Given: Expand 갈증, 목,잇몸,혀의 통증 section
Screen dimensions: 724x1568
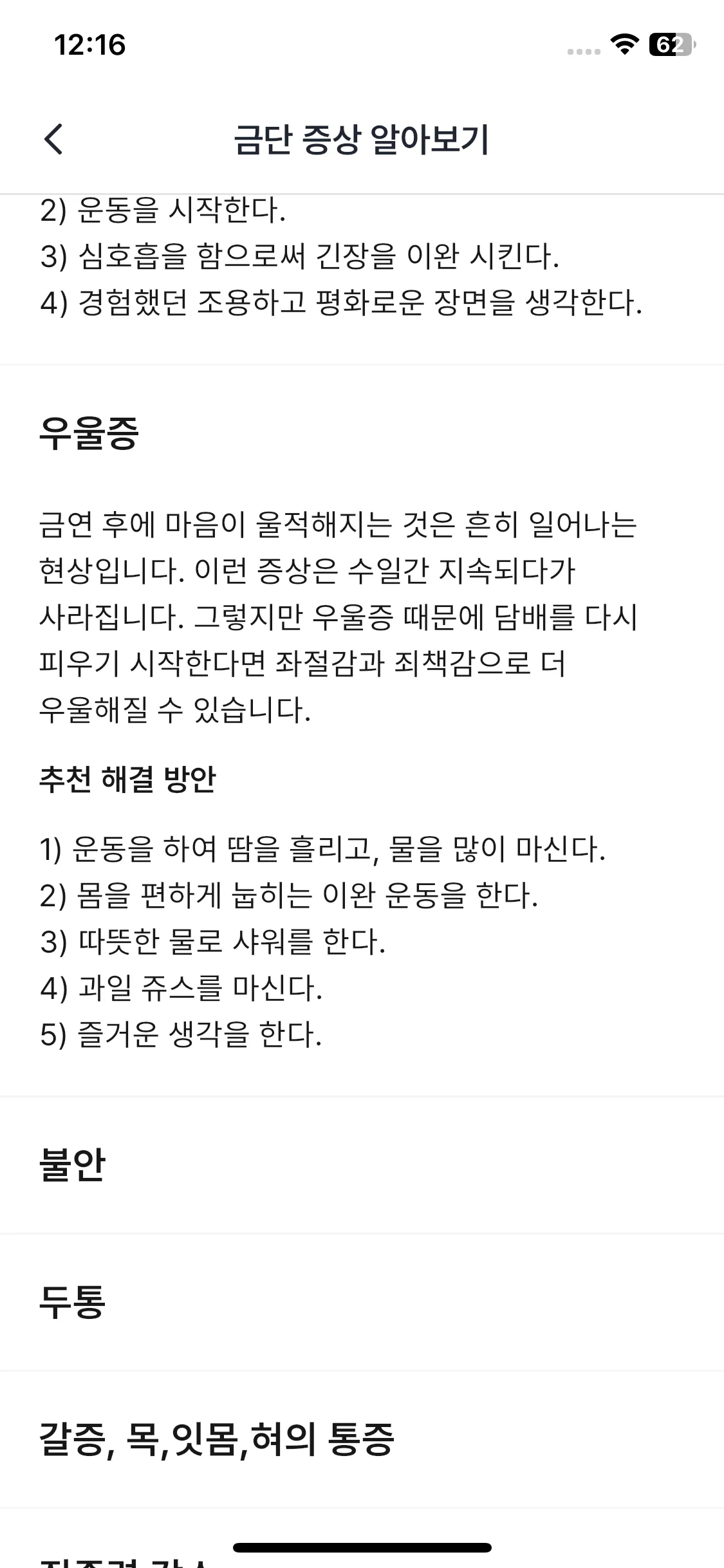Looking at the screenshot, I should point(362,1439).
